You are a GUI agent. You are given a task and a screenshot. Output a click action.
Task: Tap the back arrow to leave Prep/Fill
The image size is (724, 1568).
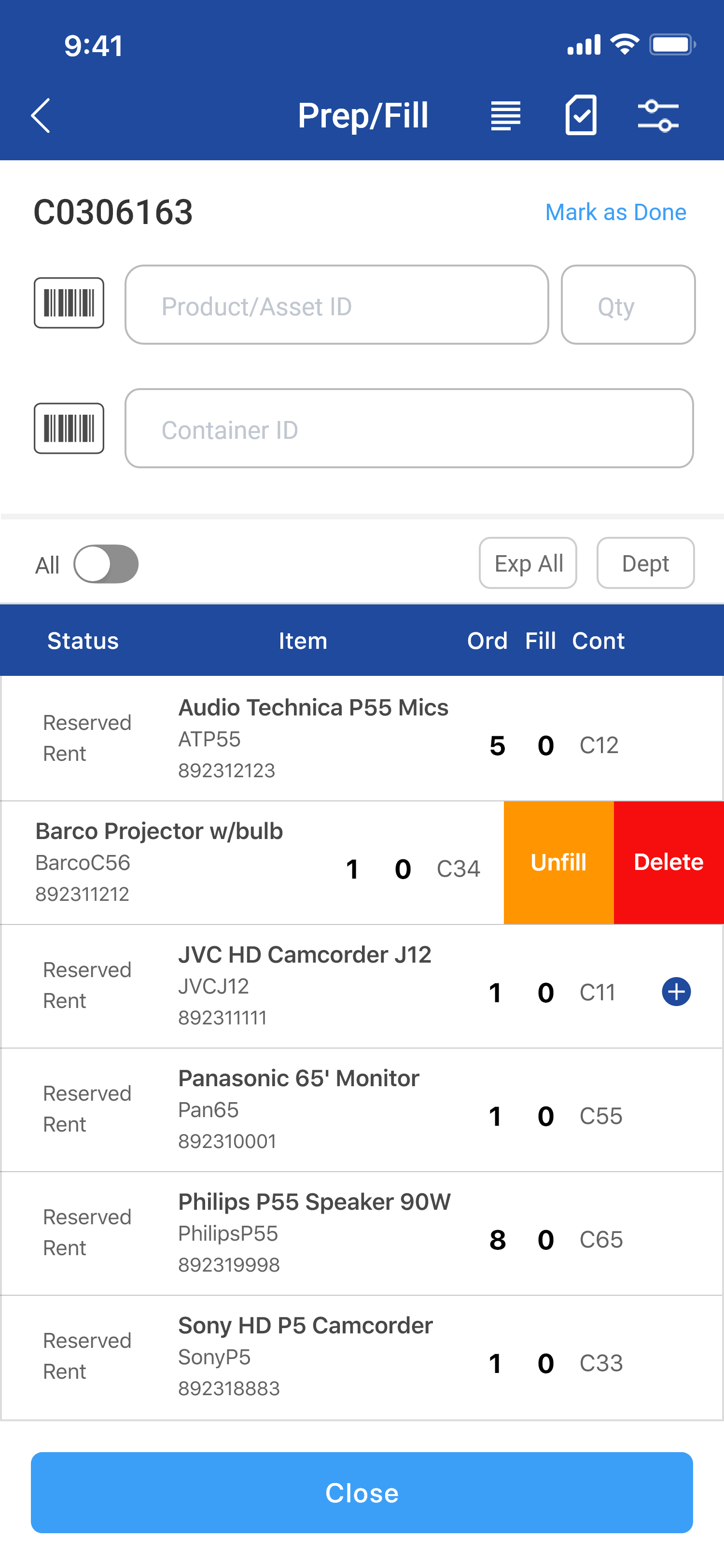(x=40, y=115)
